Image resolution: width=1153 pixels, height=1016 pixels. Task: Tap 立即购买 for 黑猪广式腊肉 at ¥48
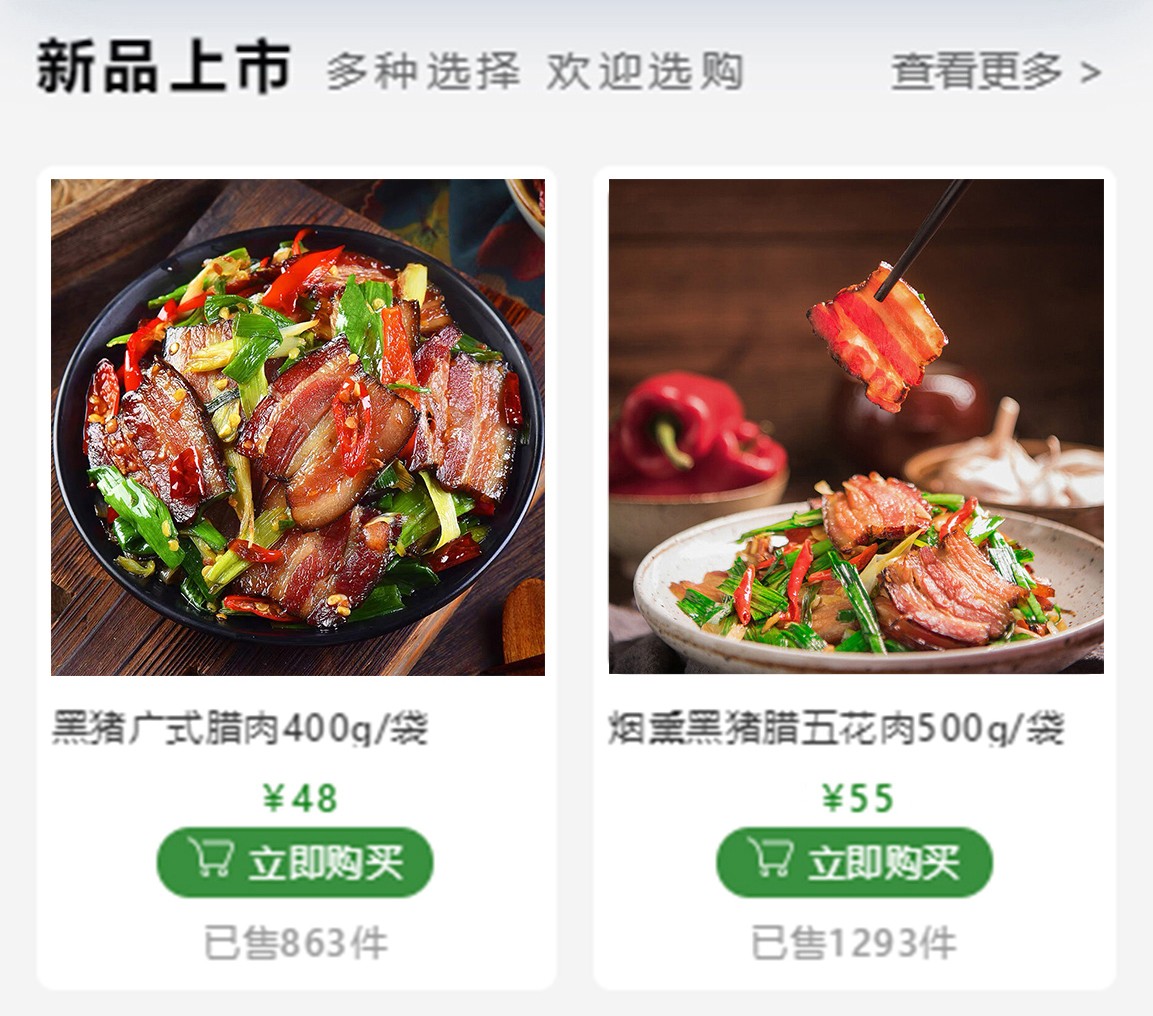tap(295, 862)
